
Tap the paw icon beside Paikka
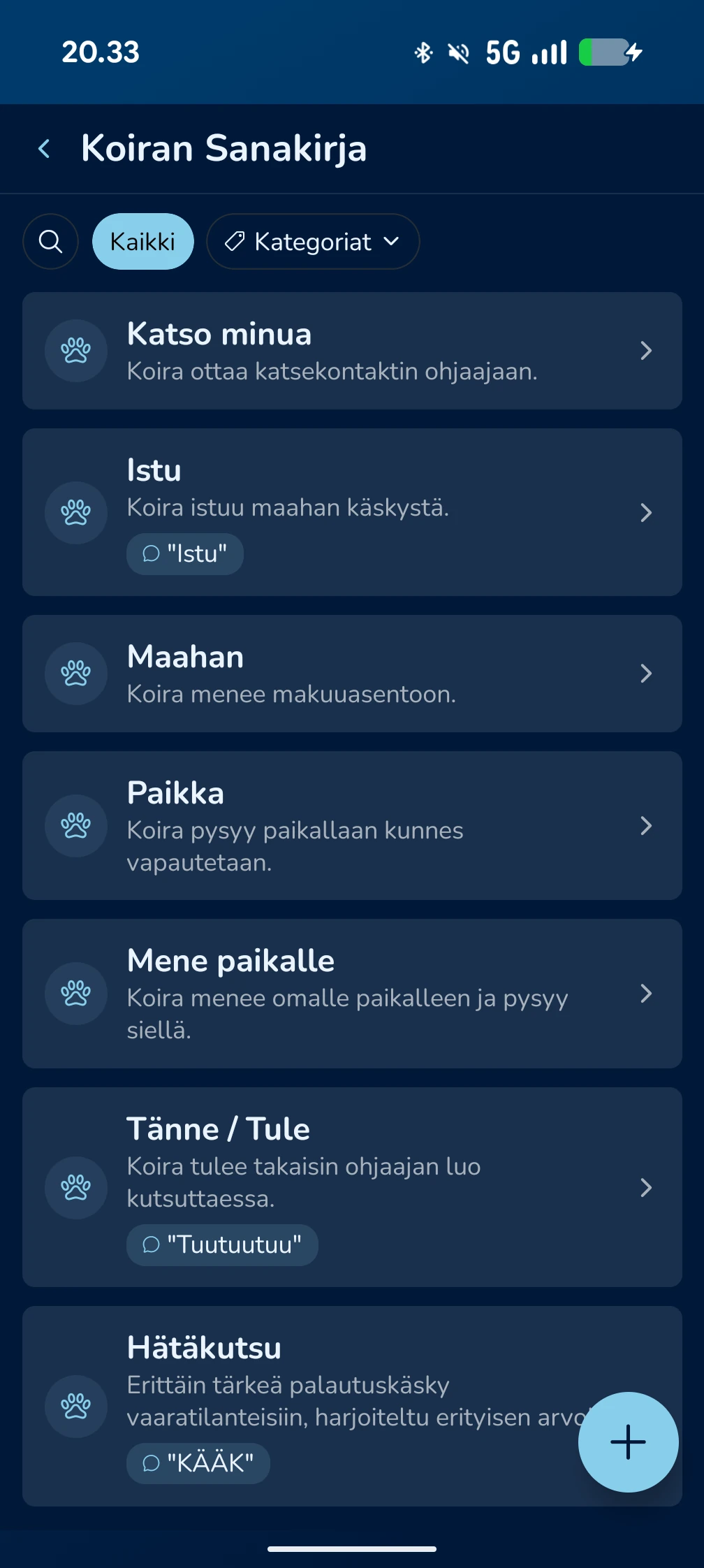(76, 826)
